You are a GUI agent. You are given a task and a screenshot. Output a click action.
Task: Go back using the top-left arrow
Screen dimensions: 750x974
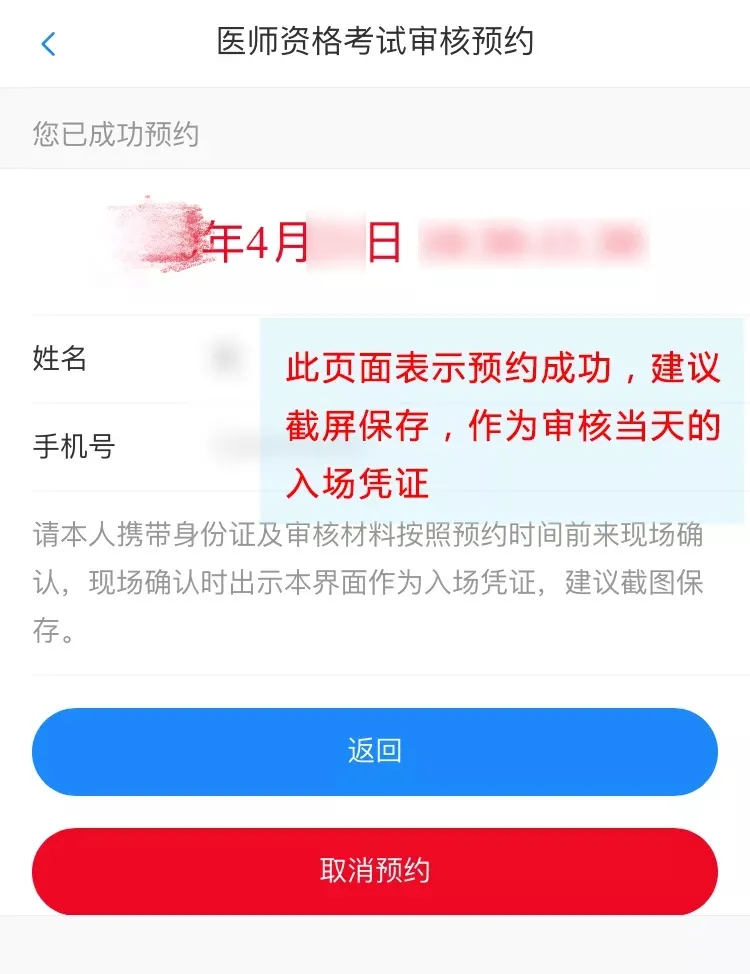point(48,44)
